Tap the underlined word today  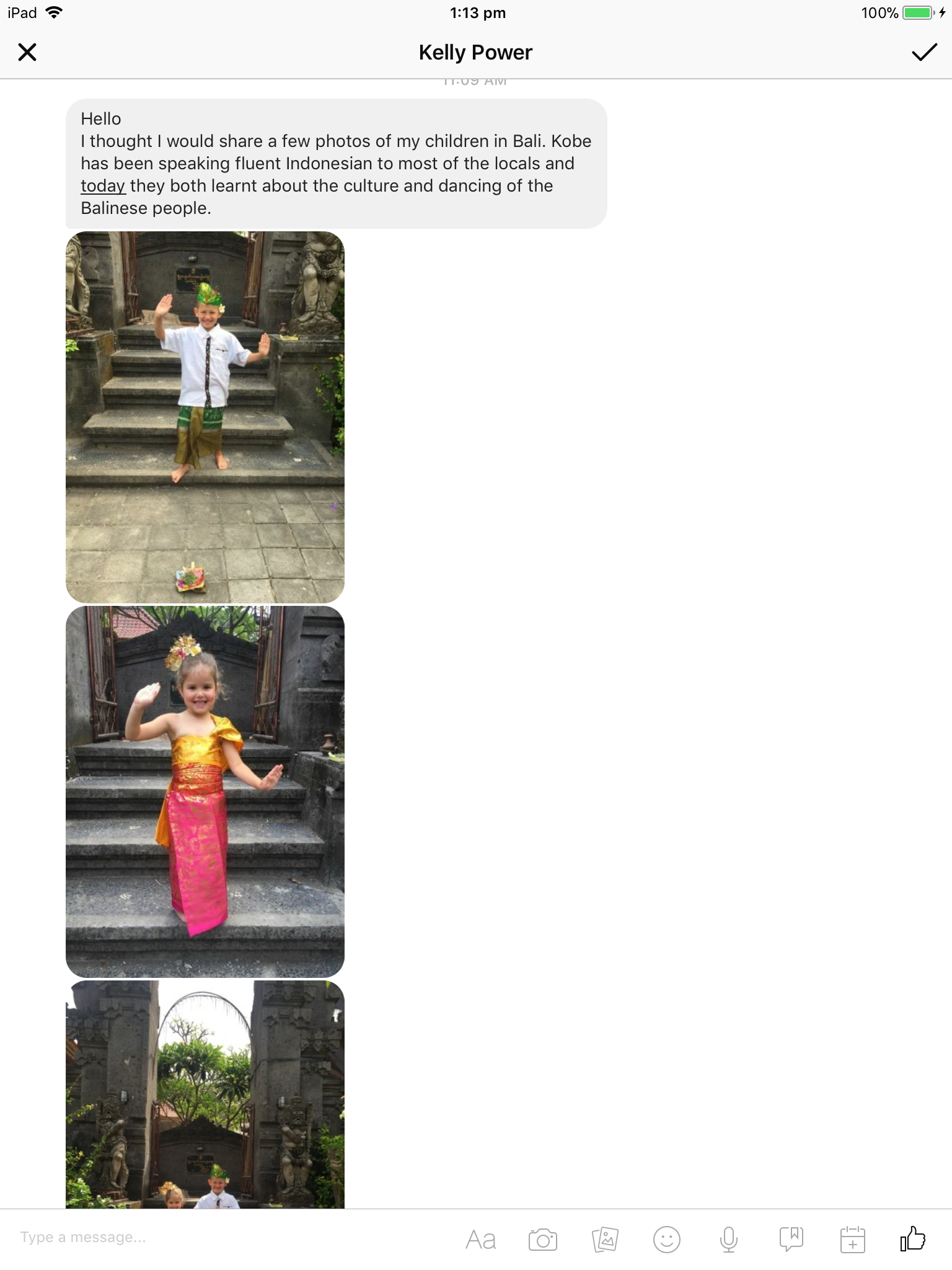[x=103, y=186]
